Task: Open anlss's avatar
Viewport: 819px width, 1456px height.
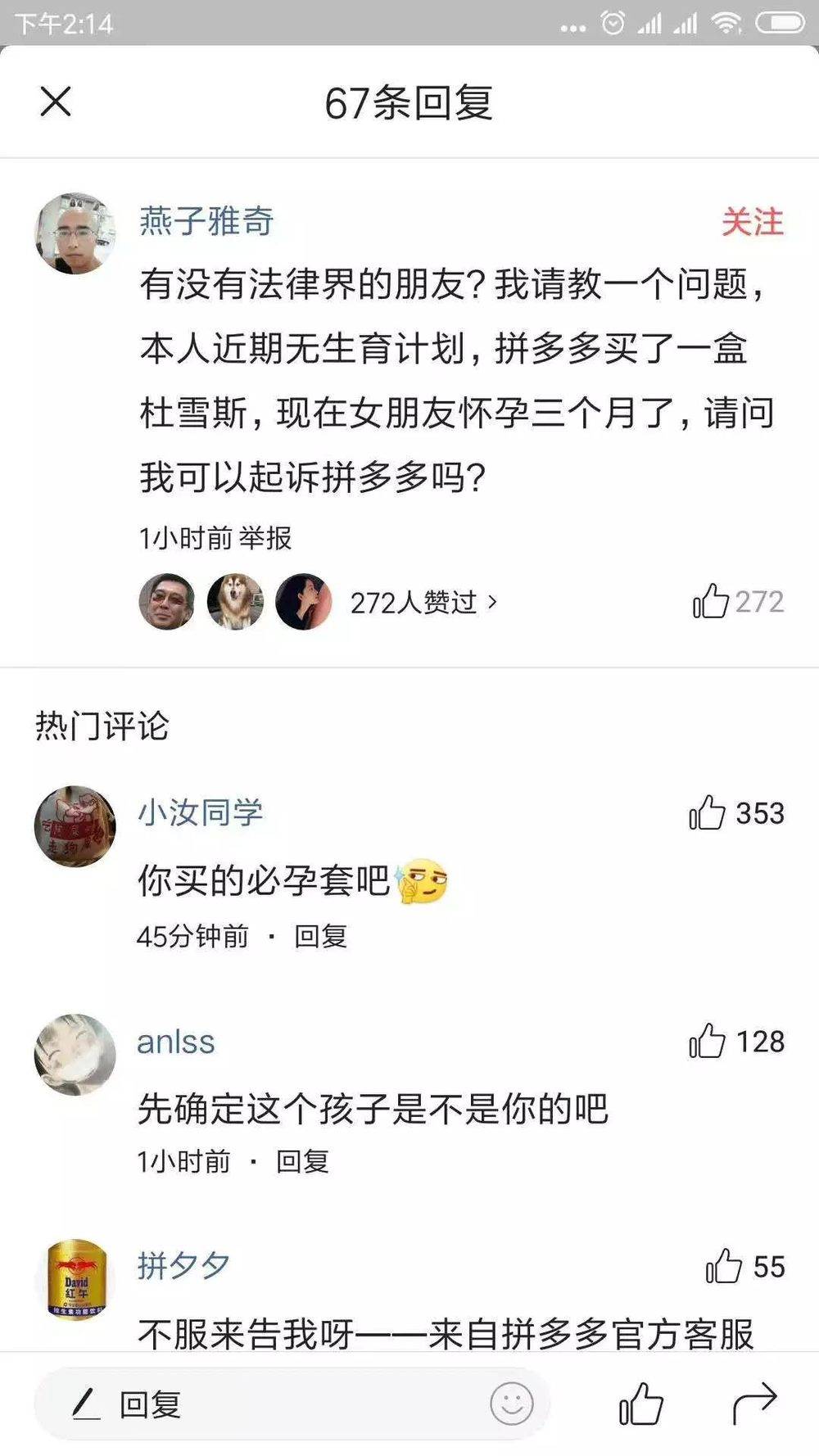Action: [x=75, y=1055]
